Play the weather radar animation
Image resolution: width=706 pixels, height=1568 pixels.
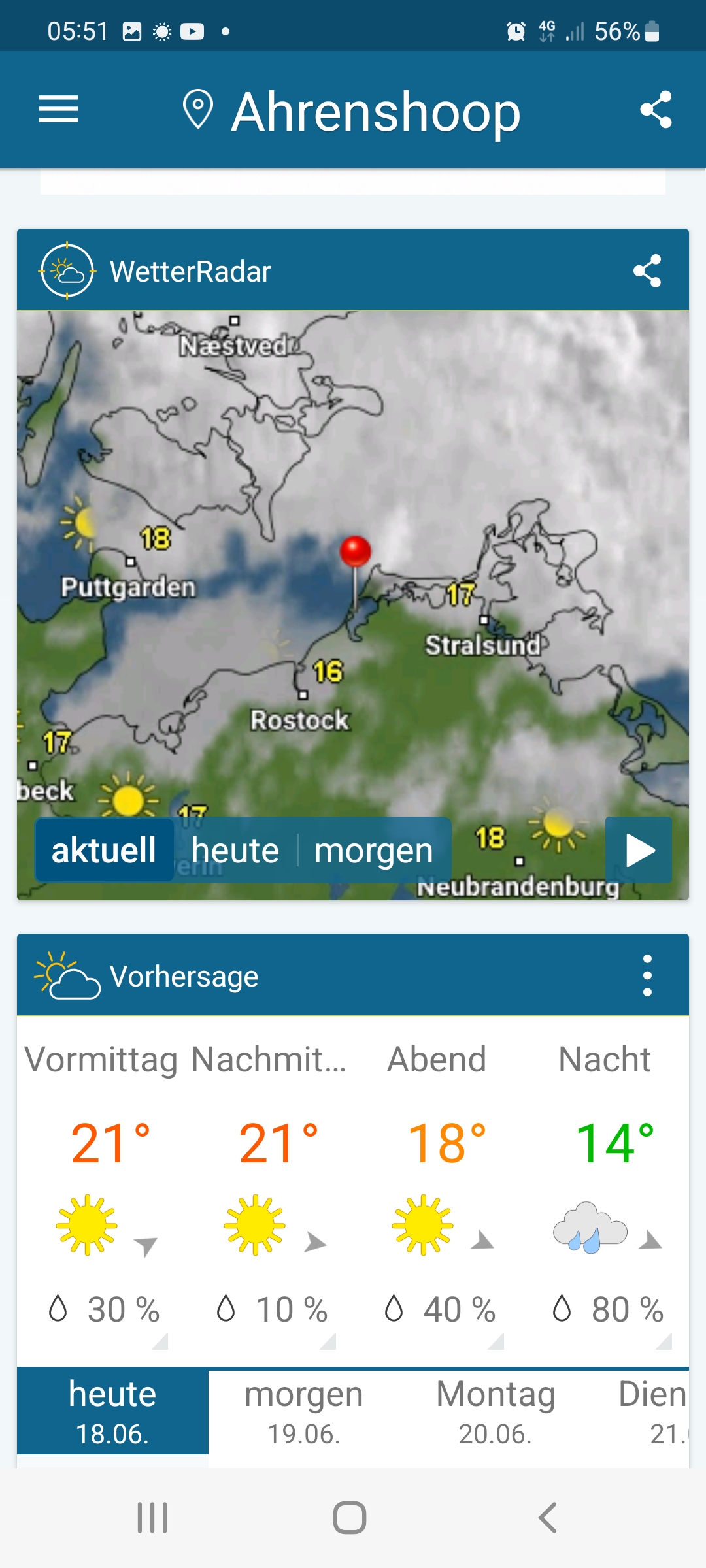pos(639,850)
